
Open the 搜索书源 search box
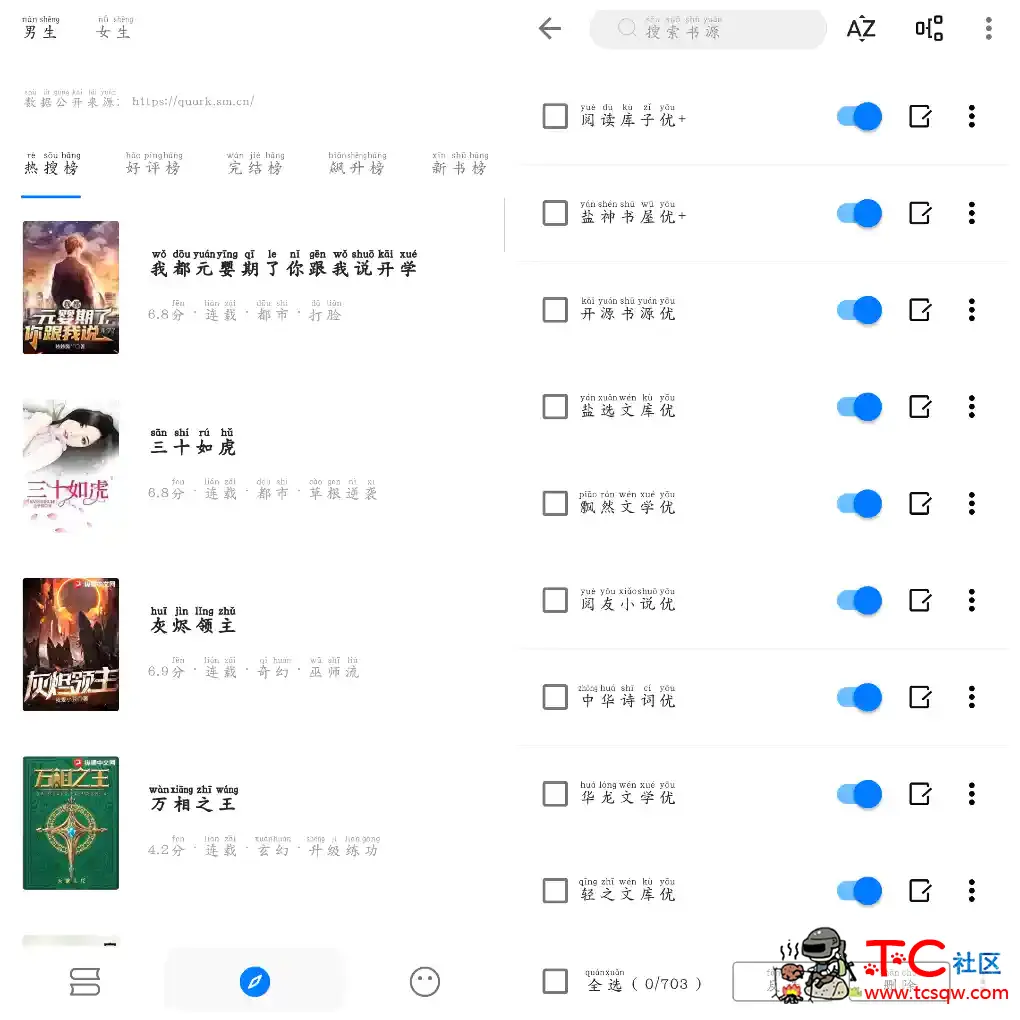pos(707,30)
